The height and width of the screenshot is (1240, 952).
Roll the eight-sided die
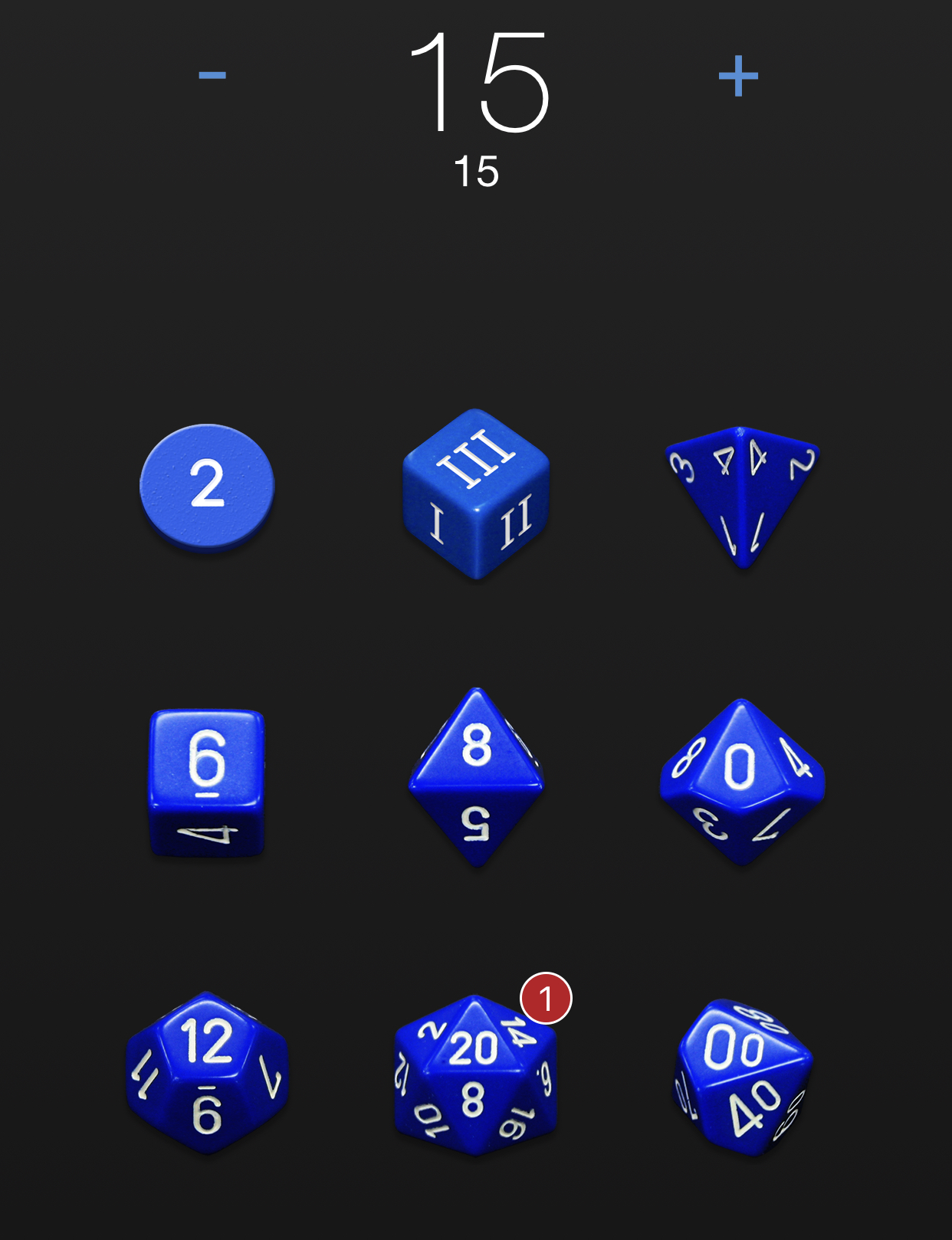point(476,778)
